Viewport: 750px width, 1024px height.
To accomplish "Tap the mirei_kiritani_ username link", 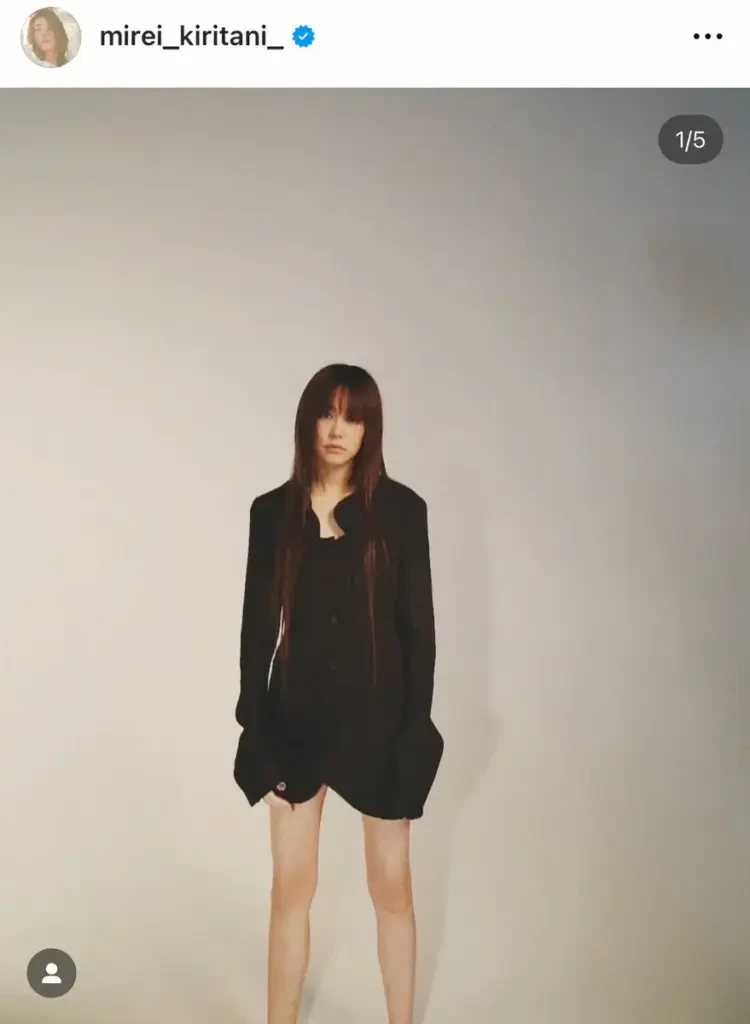I will tap(191, 37).
